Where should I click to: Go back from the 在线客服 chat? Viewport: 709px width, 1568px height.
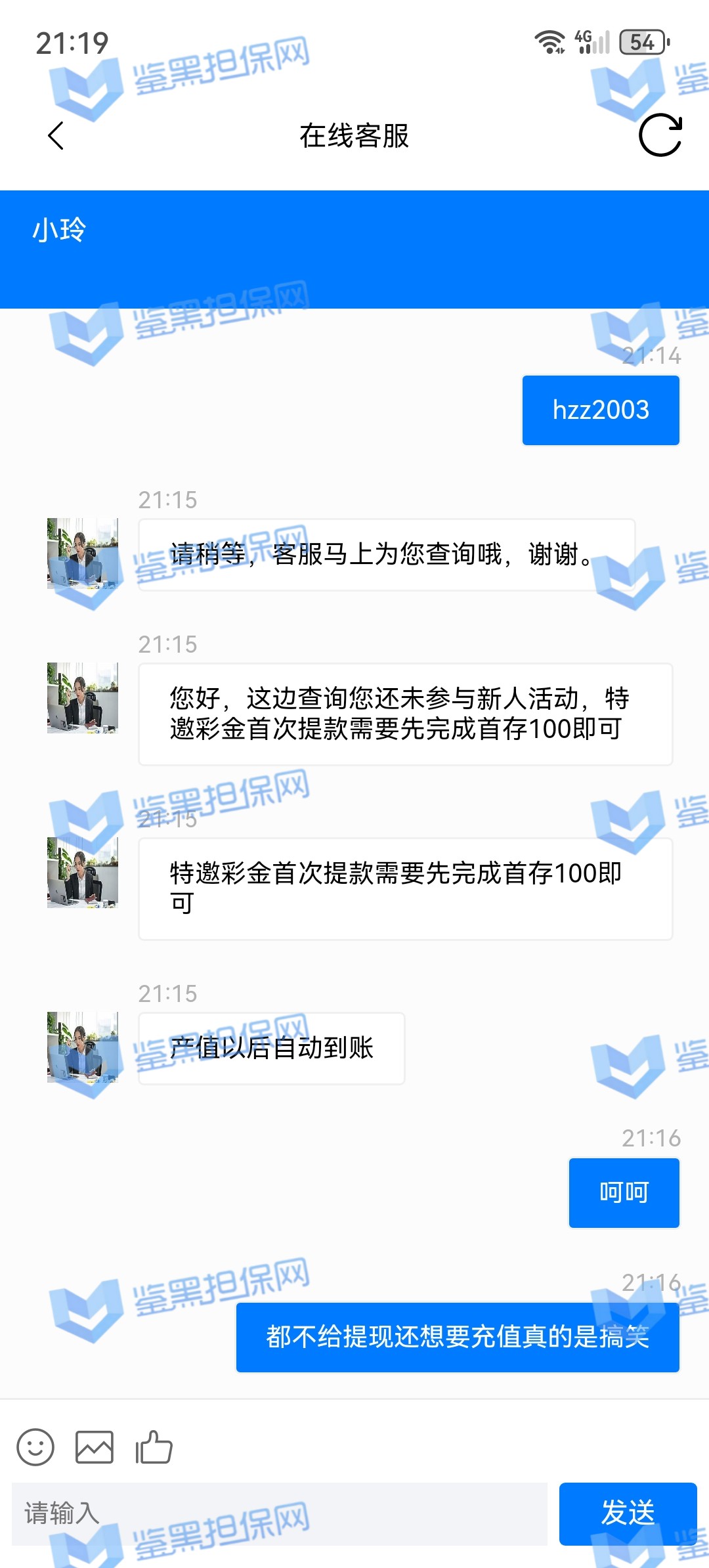[56, 136]
